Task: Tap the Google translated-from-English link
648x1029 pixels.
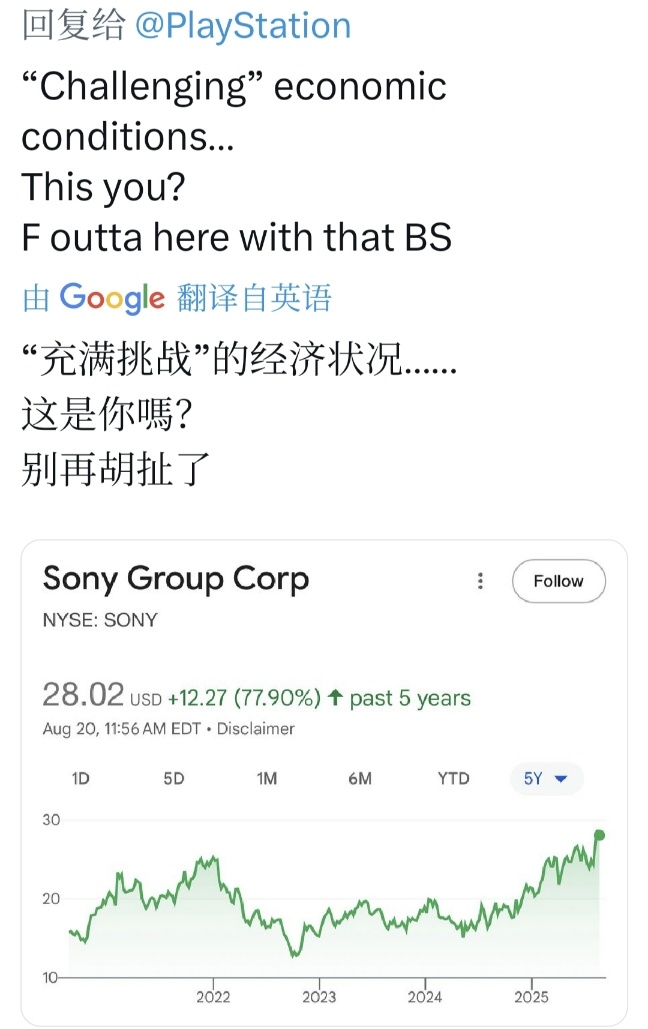Action: (177, 299)
